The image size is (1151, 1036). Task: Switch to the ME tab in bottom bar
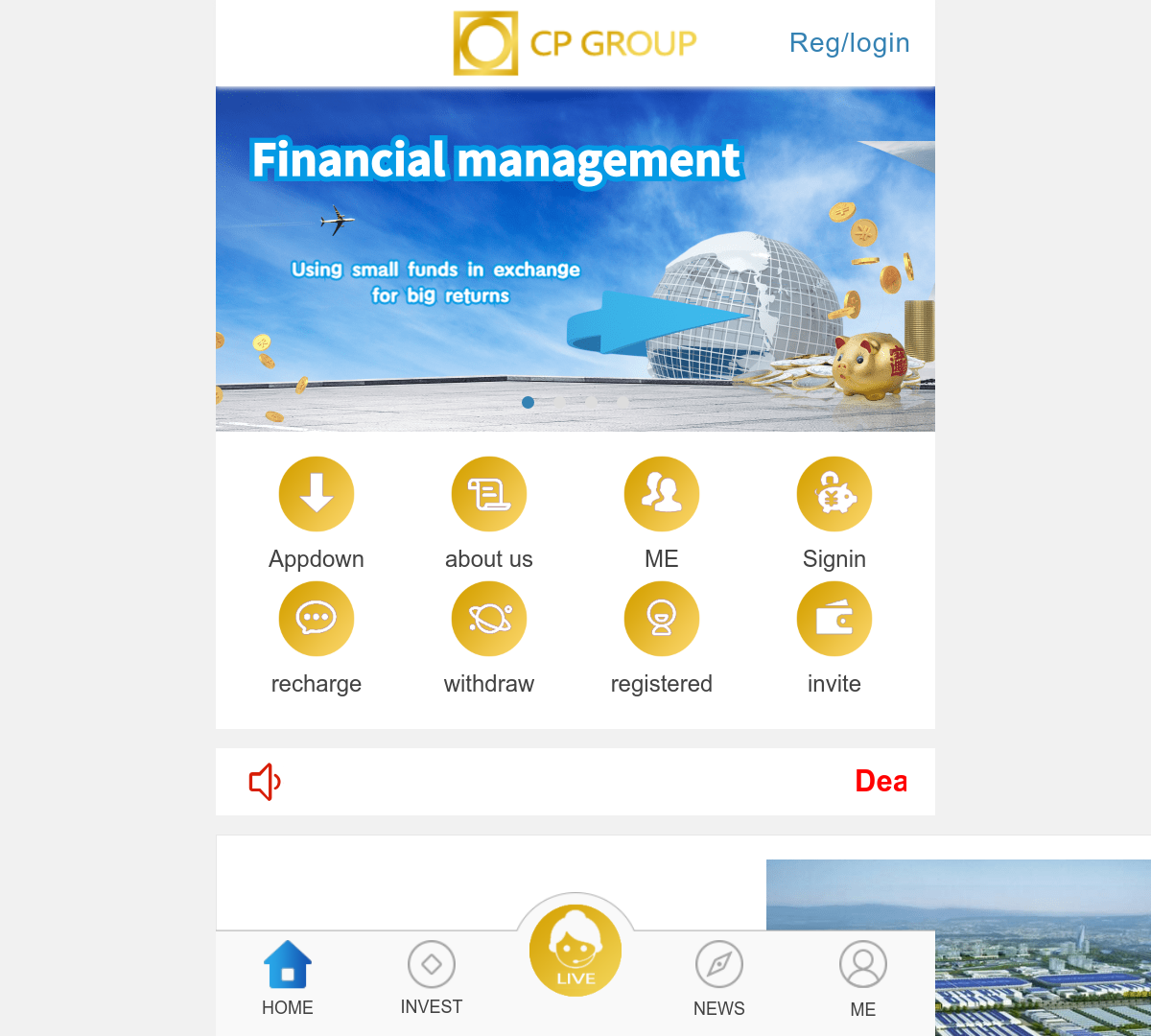click(863, 978)
